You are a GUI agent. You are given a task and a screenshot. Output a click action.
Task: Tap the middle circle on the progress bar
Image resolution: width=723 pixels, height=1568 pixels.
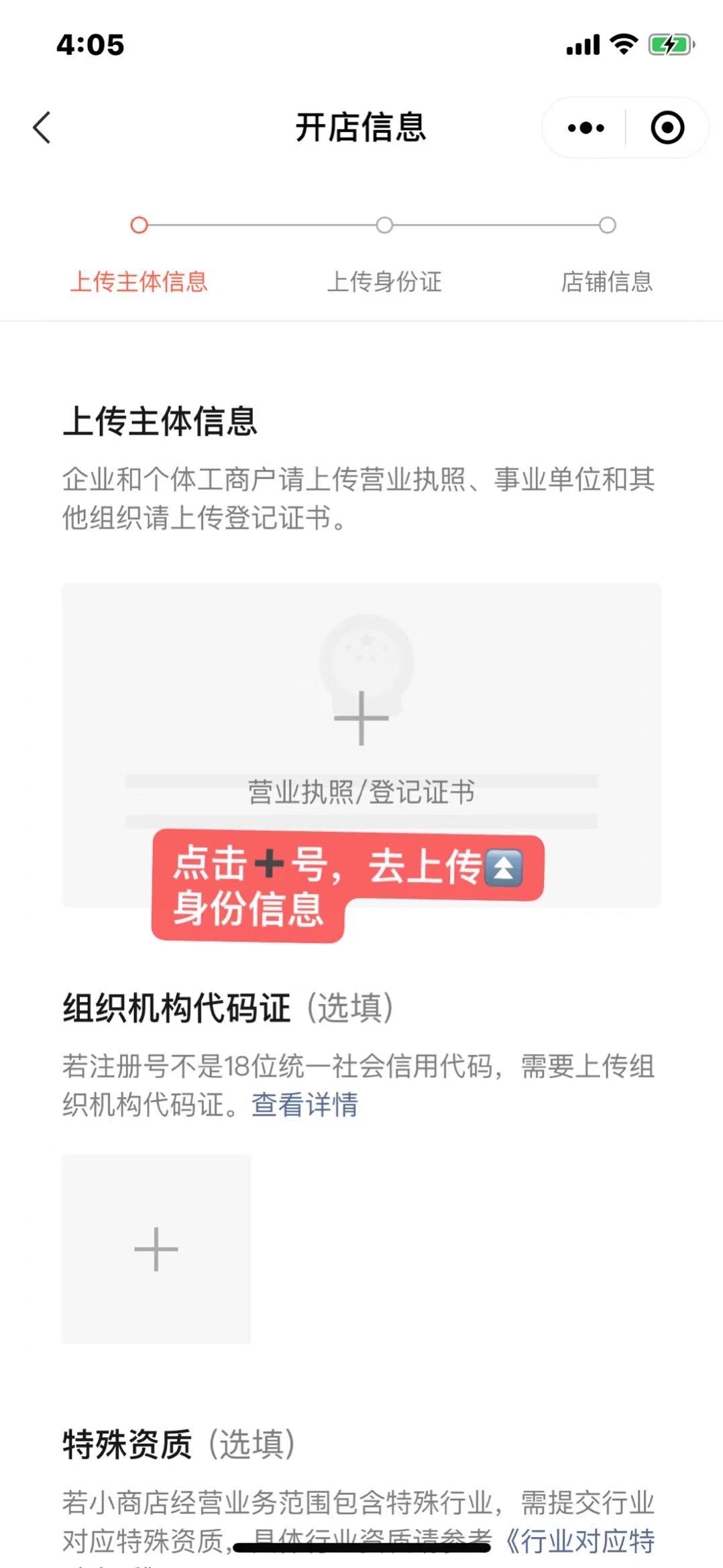pyautogui.click(x=384, y=226)
